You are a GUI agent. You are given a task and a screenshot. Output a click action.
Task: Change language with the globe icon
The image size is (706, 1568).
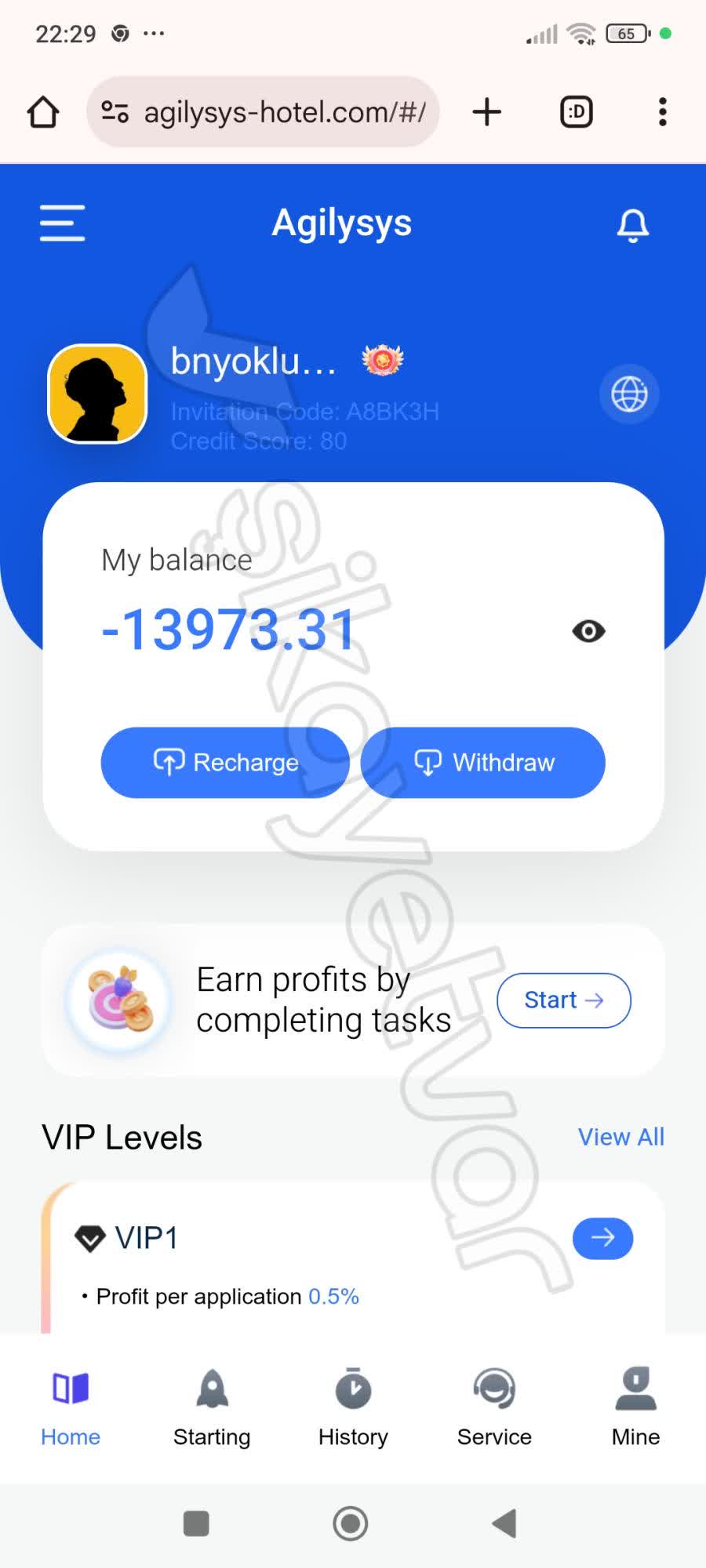pyautogui.click(x=629, y=394)
